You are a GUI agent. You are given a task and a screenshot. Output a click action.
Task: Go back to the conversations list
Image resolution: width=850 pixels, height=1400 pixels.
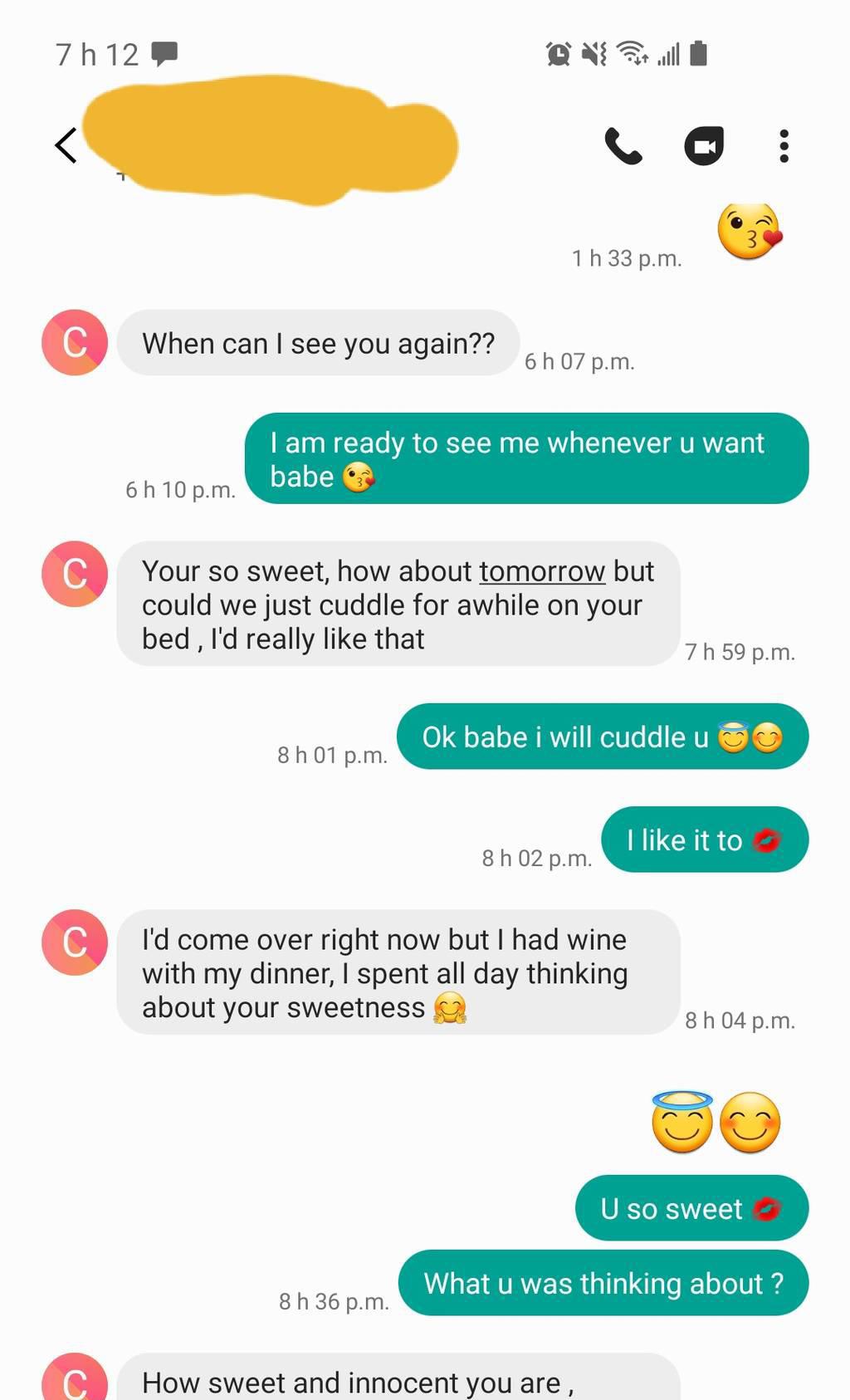[x=66, y=145]
